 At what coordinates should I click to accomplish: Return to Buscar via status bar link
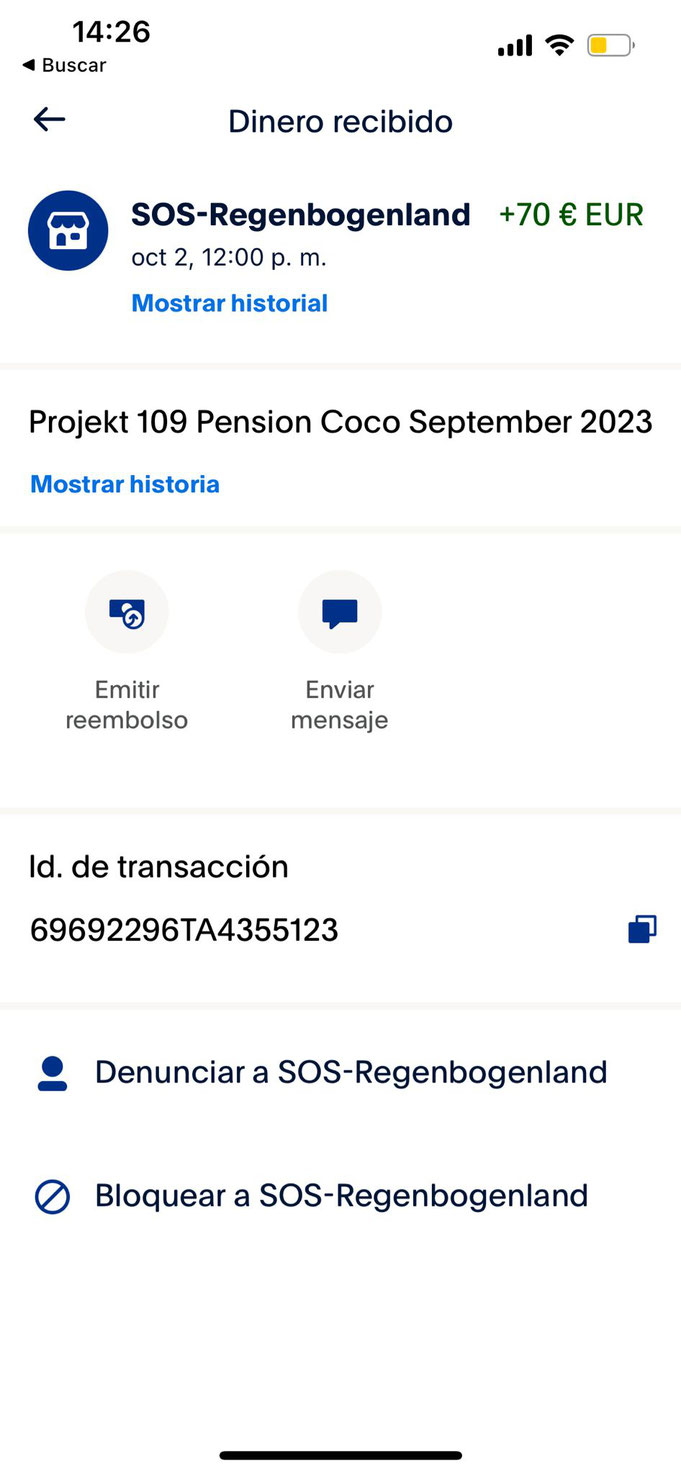[x=64, y=66]
